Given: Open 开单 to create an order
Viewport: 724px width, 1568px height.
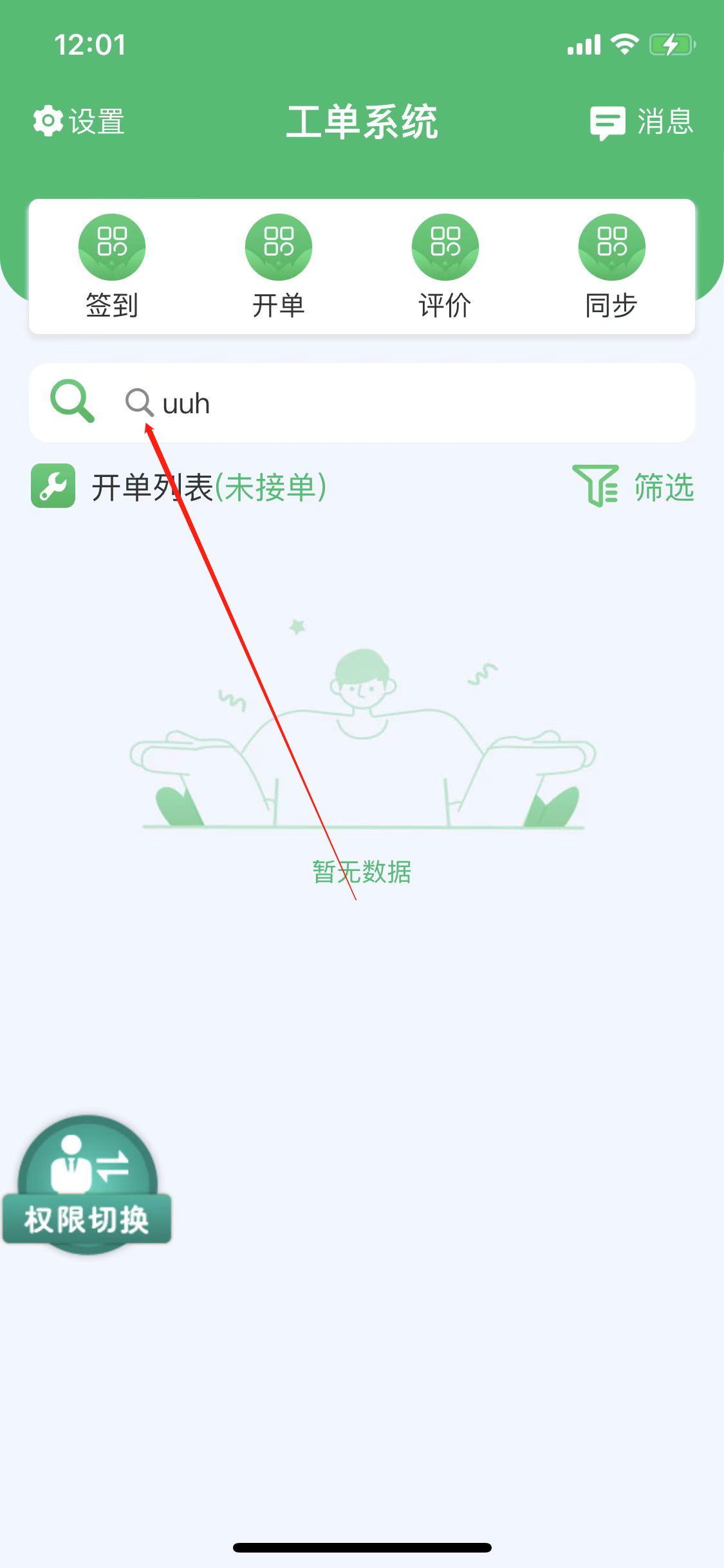Looking at the screenshot, I should coord(279,266).
